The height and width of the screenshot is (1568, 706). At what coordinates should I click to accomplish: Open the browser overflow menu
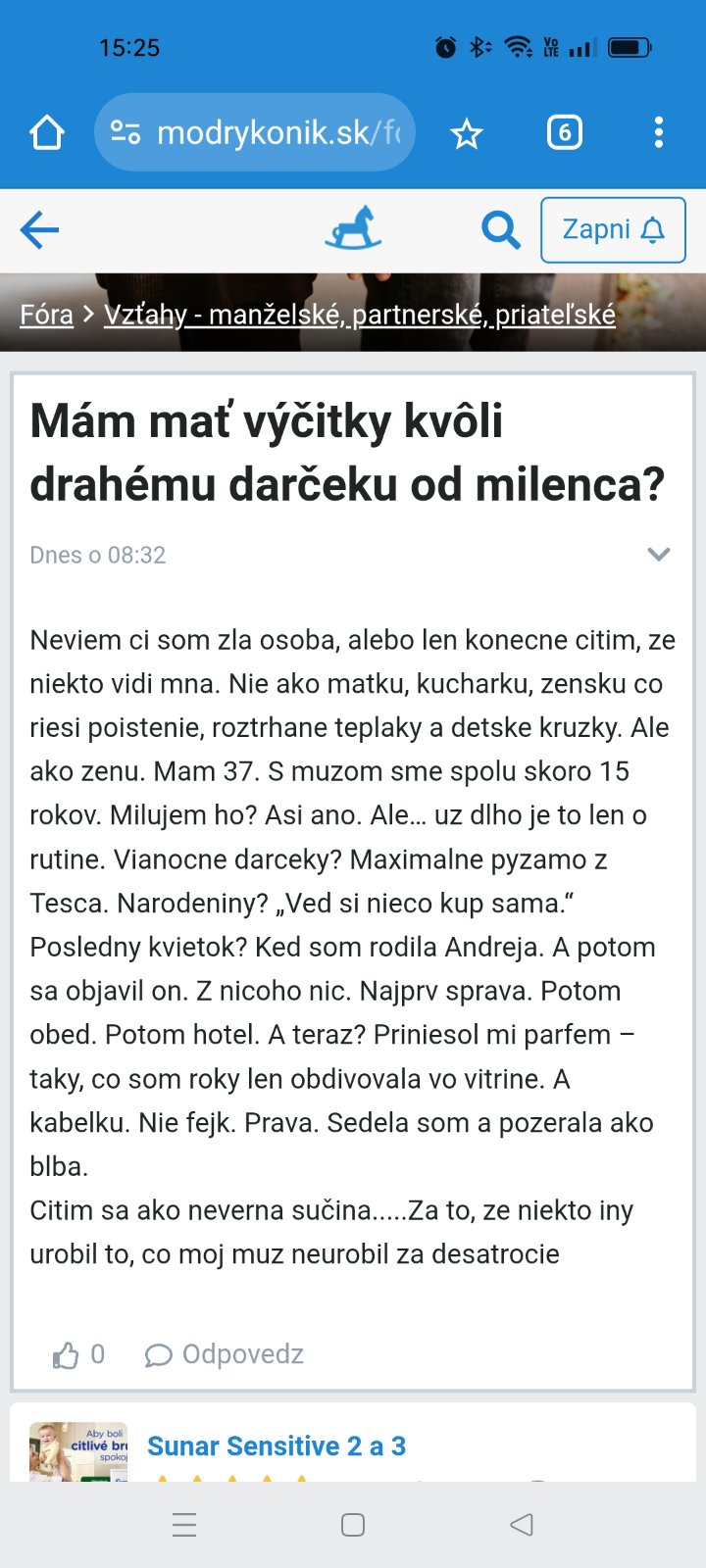658,132
